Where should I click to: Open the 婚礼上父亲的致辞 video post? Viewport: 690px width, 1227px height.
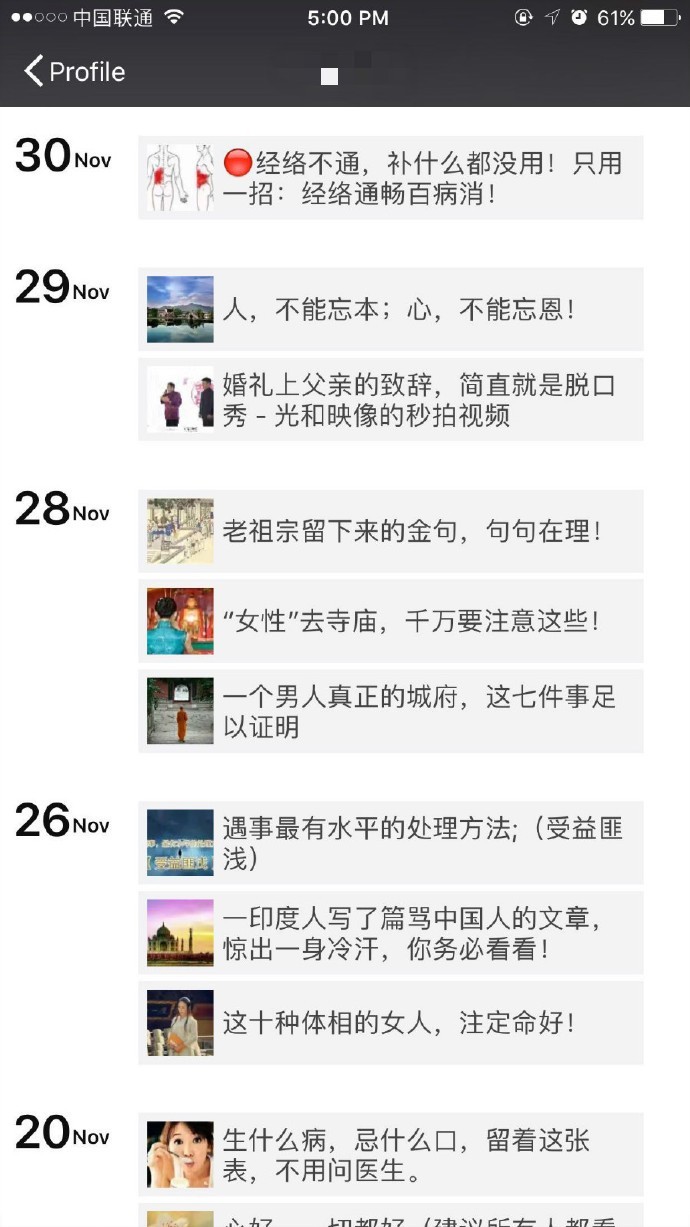(x=390, y=399)
